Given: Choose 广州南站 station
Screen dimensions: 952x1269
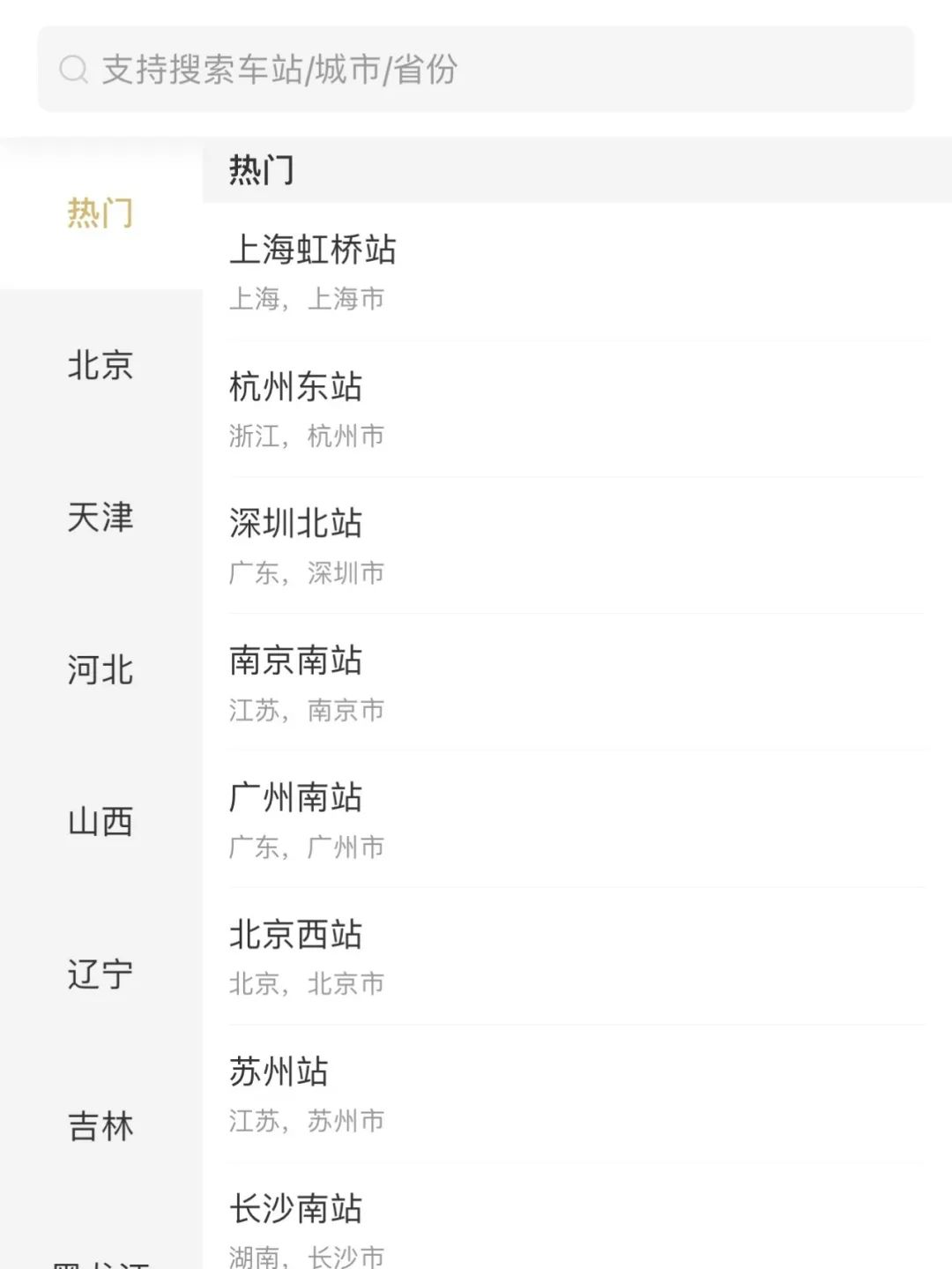Looking at the screenshot, I should [576, 819].
